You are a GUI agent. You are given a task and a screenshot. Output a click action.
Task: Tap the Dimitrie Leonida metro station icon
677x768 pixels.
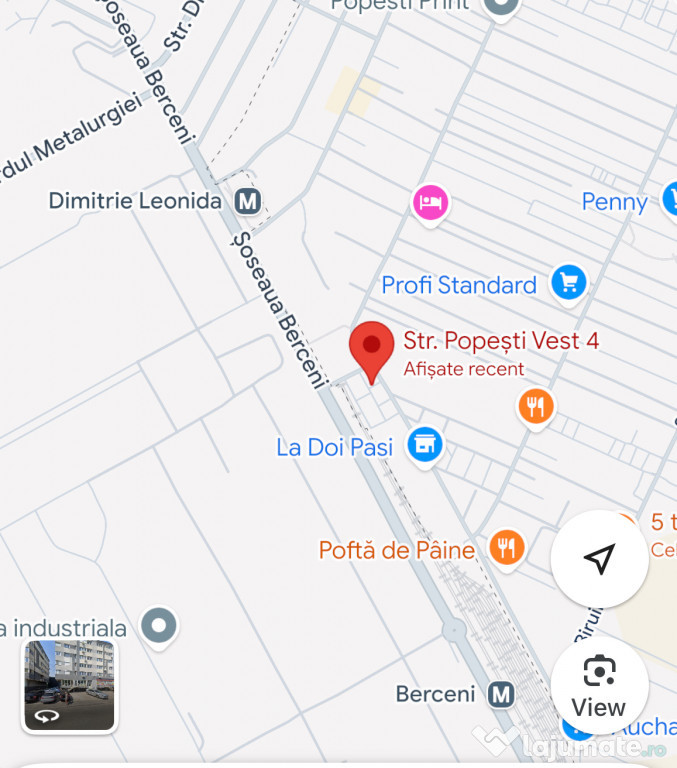click(247, 201)
